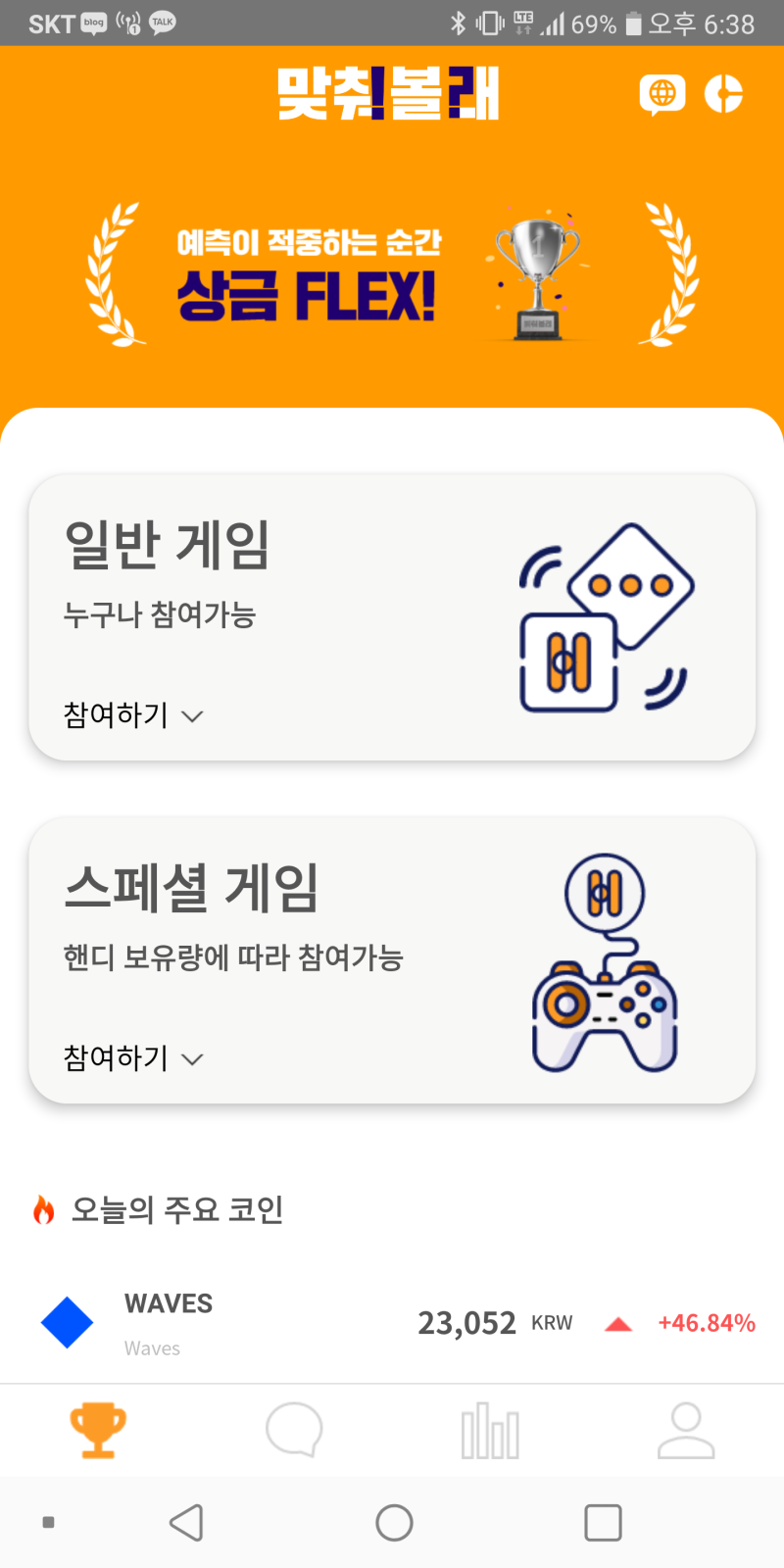Select the 스페셜 게임 card
The image size is (784, 1568).
pos(392,958)
